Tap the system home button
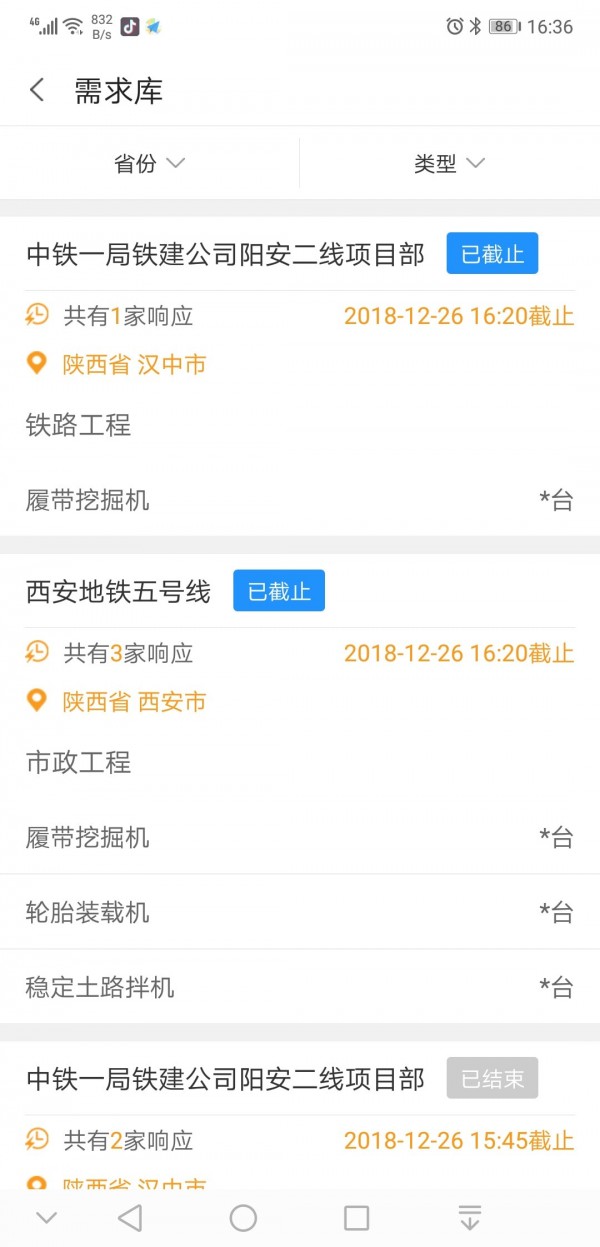 243,1218
